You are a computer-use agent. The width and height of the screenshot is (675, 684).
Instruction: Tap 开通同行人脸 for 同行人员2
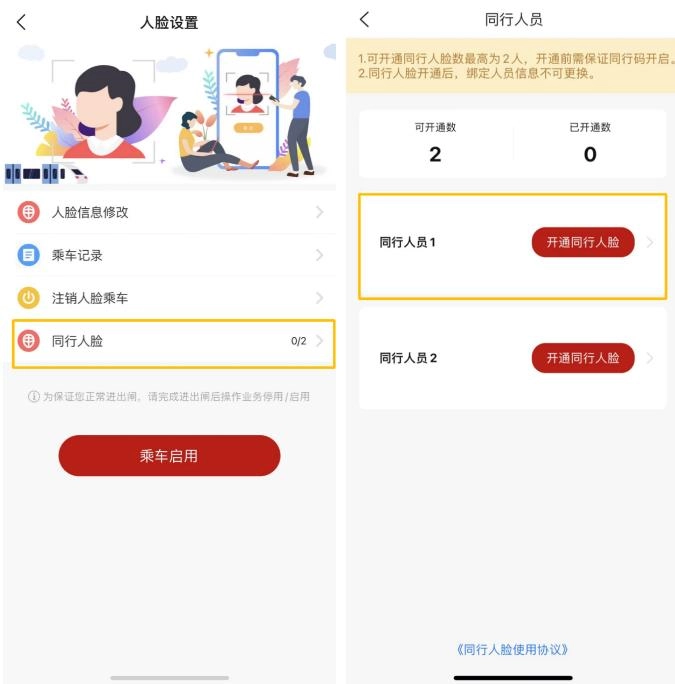582,357
